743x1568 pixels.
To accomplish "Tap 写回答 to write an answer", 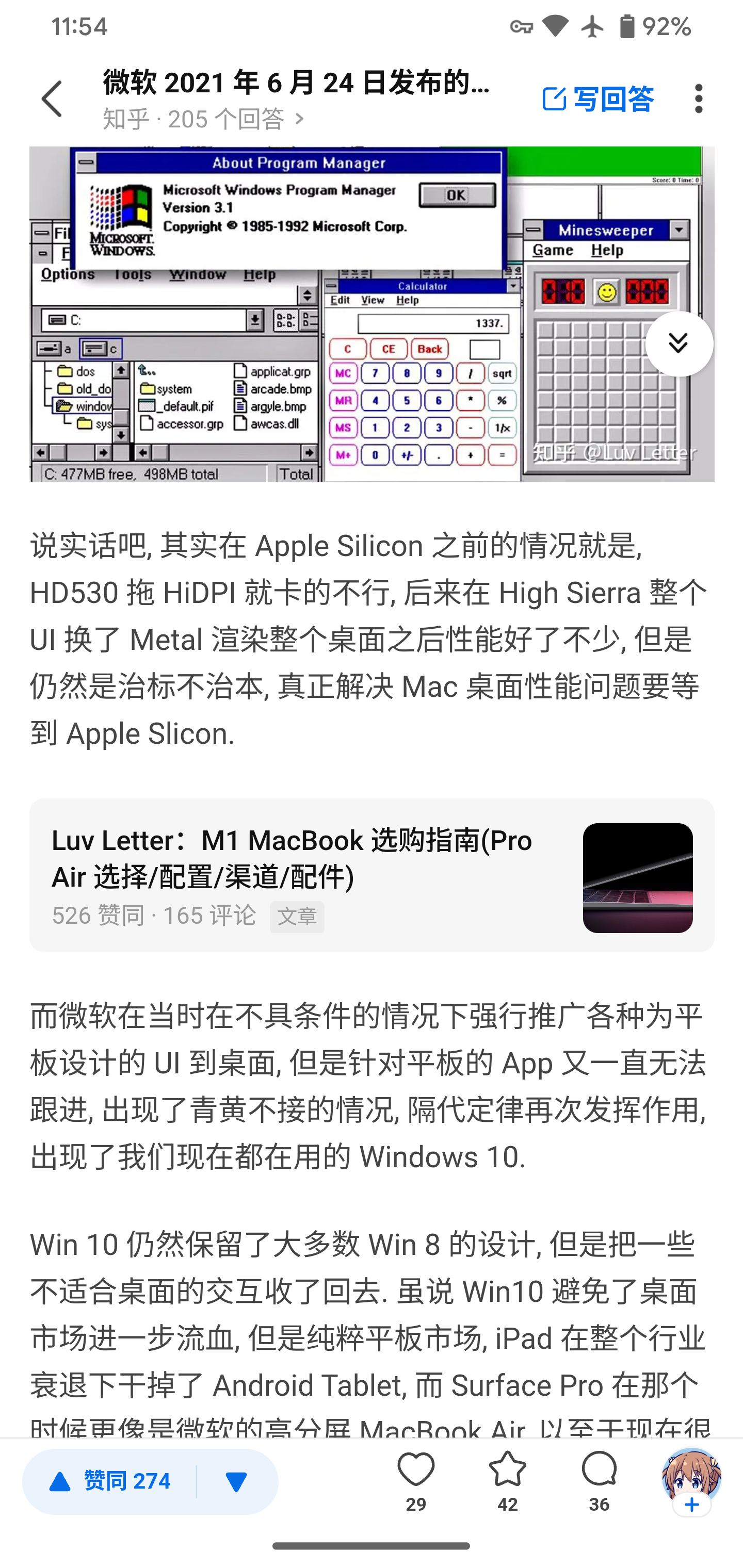I will 598,99.
